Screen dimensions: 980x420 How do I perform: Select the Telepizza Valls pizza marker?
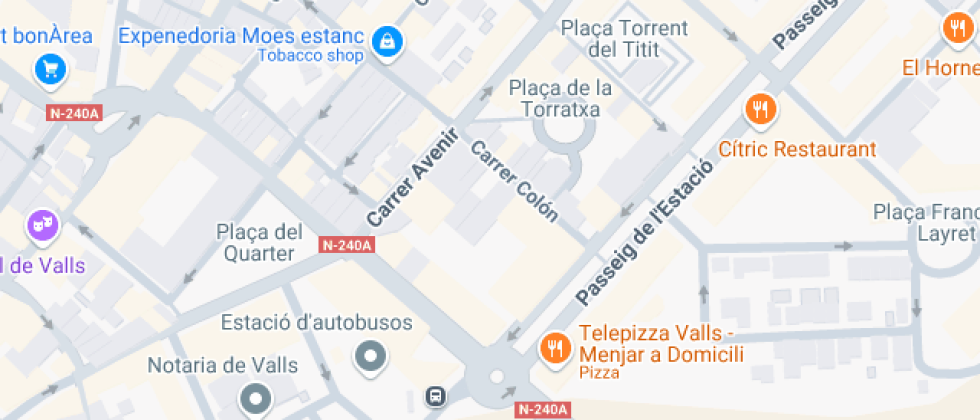point(555,349)
